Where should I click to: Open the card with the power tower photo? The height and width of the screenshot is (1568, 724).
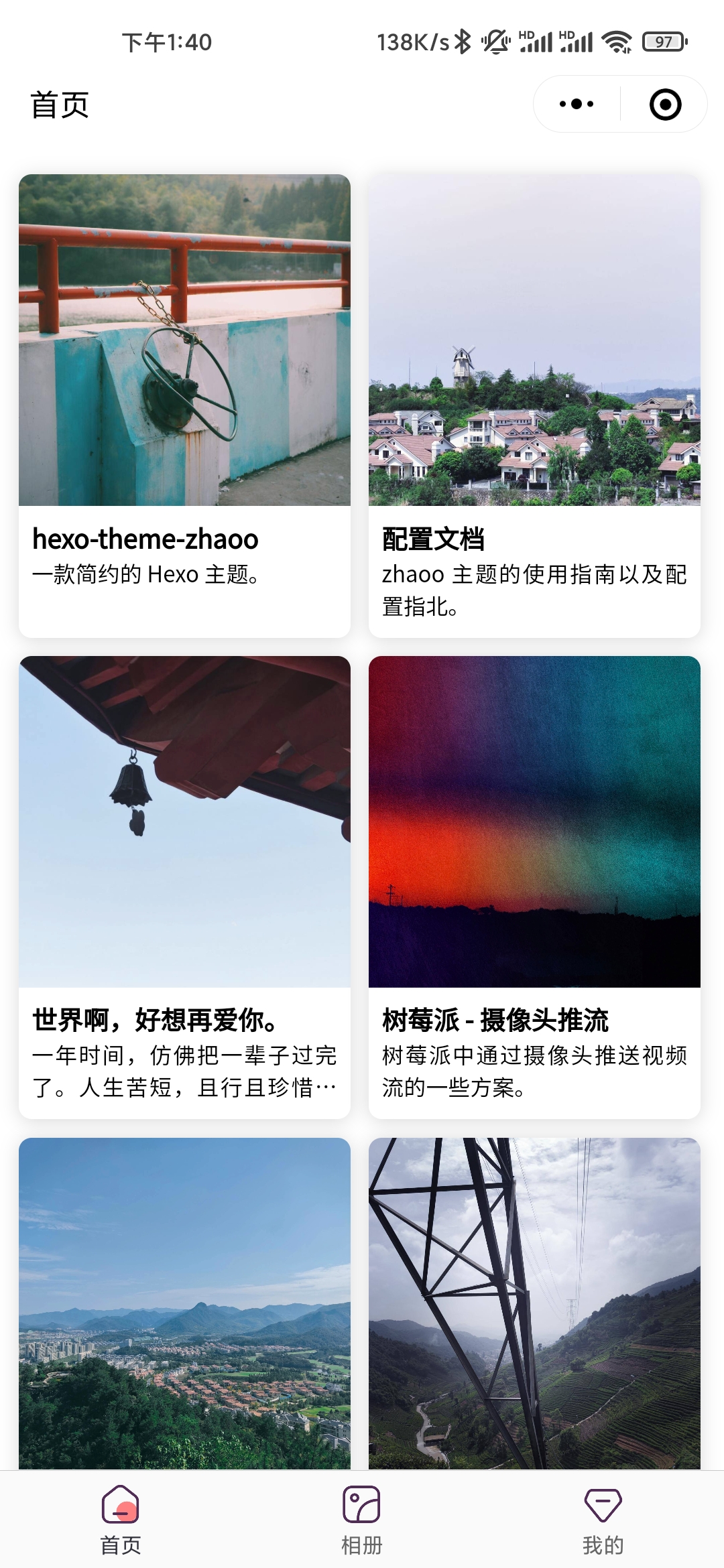[534, 1303]
